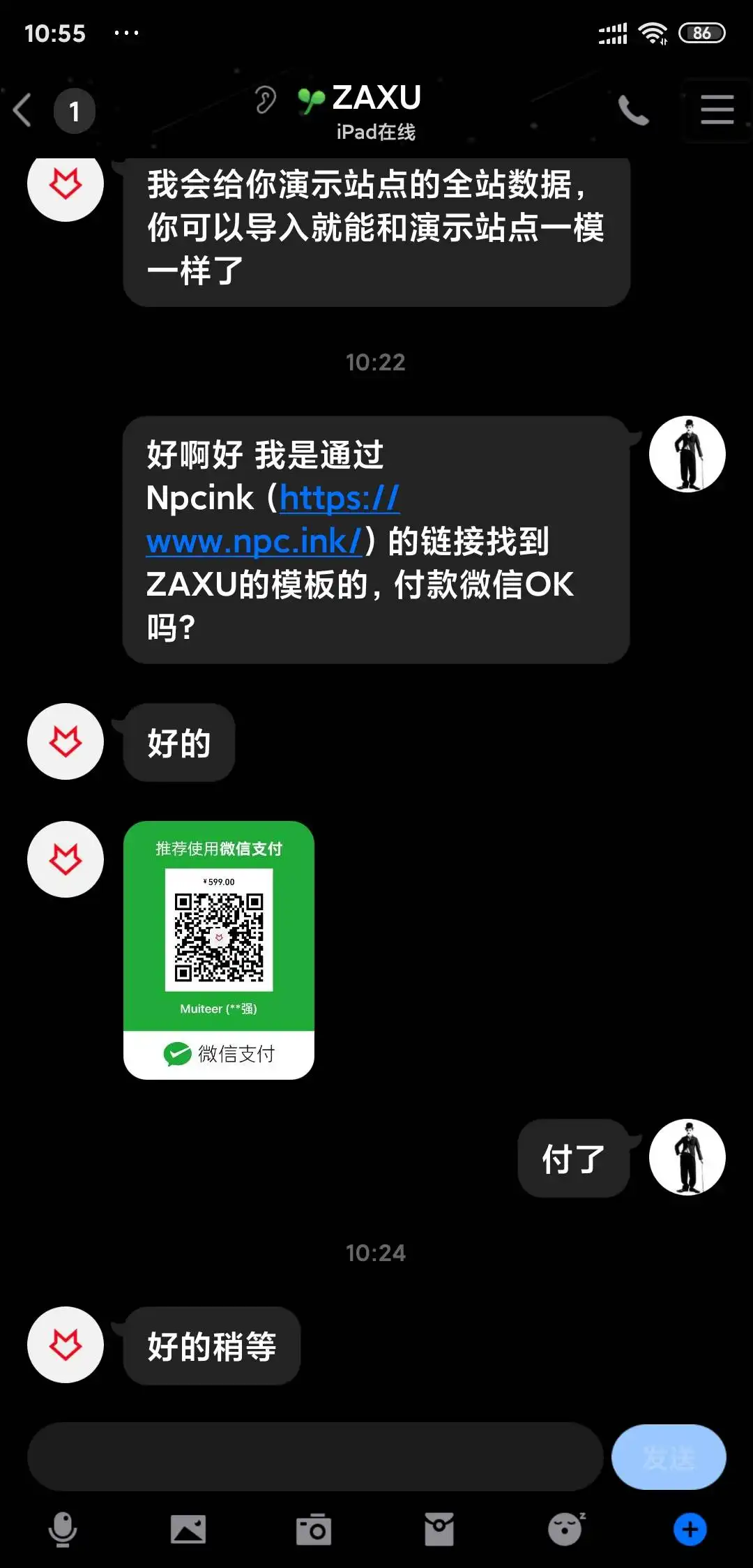Open chat settings via the hamburger menu
The image size is (753, 1568).
(x=716, y=110)
